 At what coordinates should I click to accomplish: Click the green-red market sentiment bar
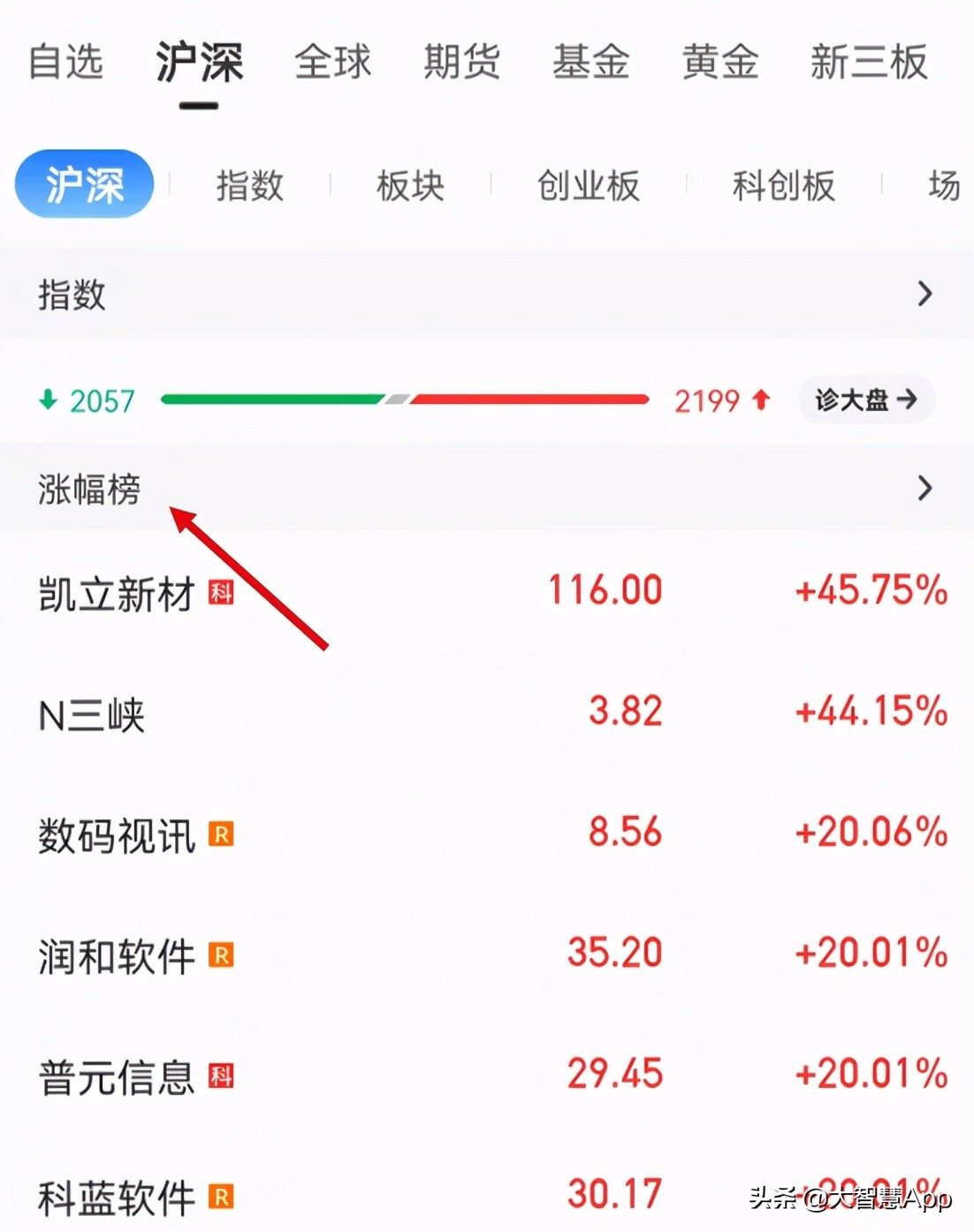click(x=405, y=399)
